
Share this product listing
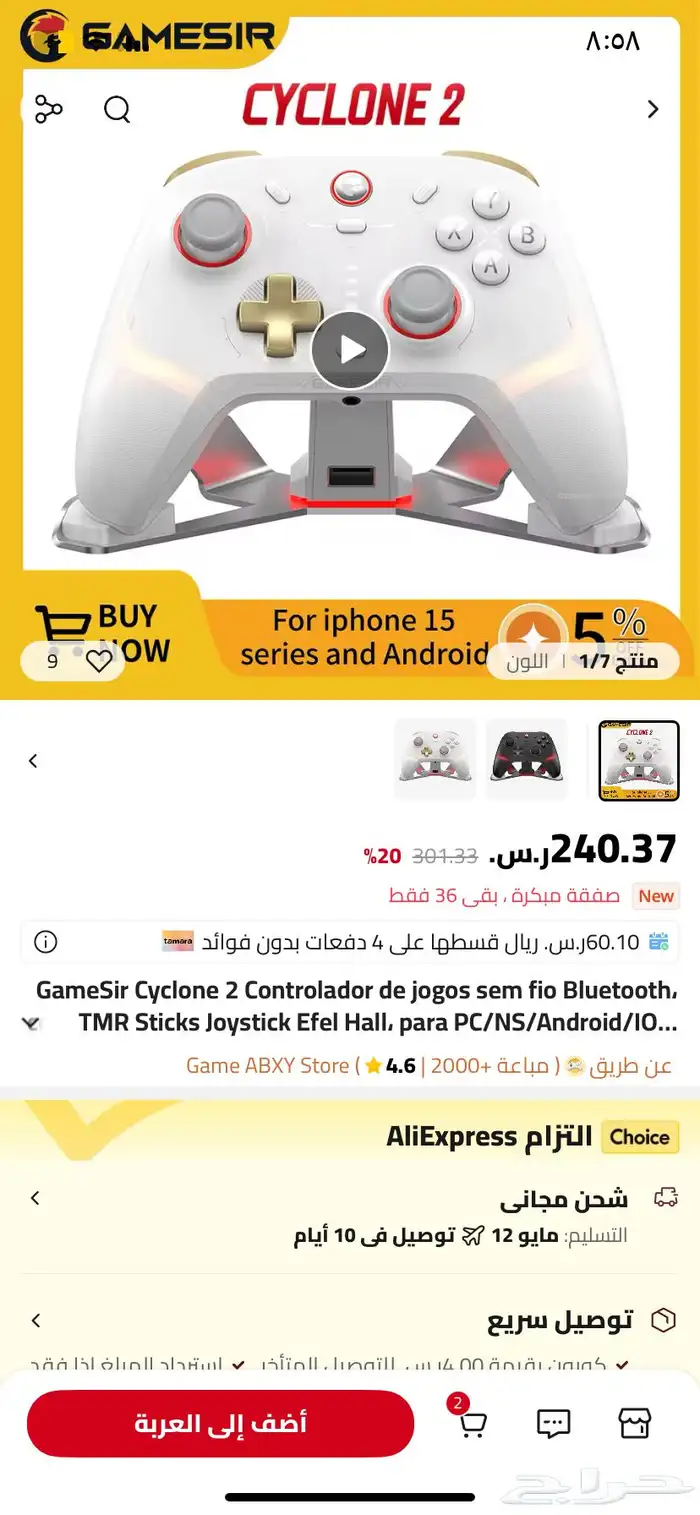(48, 109)
